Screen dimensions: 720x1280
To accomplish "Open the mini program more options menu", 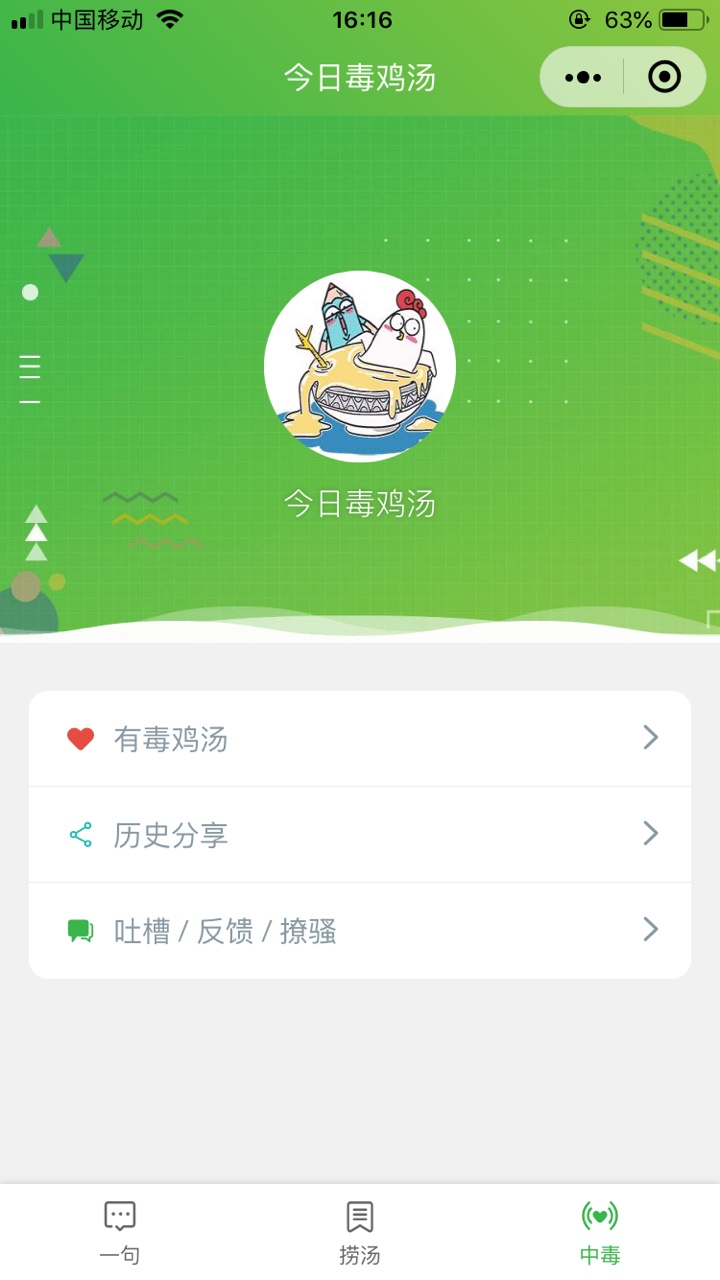I will (583, 77).
